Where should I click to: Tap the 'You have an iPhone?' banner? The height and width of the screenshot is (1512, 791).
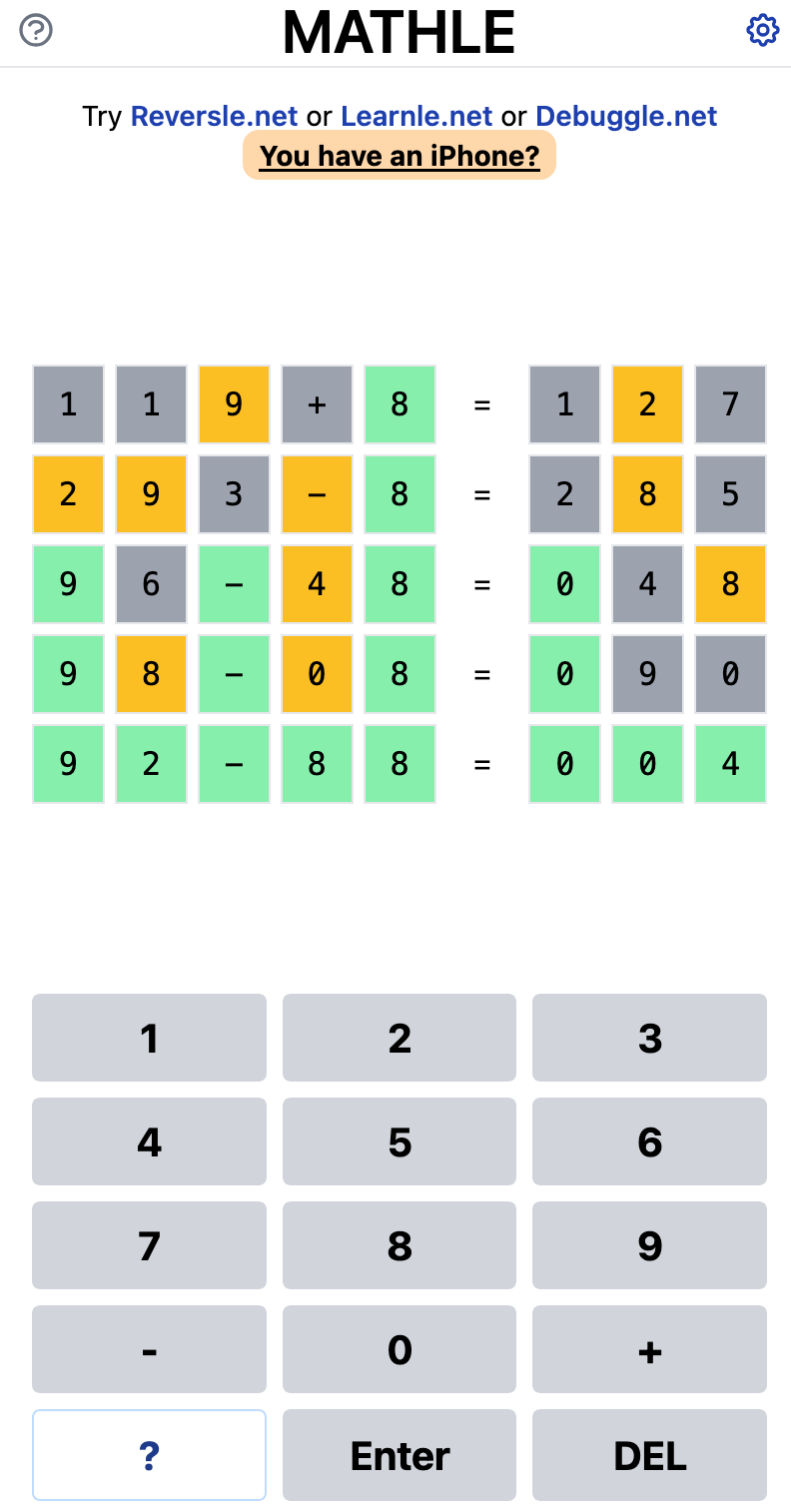tap(398, 156)
